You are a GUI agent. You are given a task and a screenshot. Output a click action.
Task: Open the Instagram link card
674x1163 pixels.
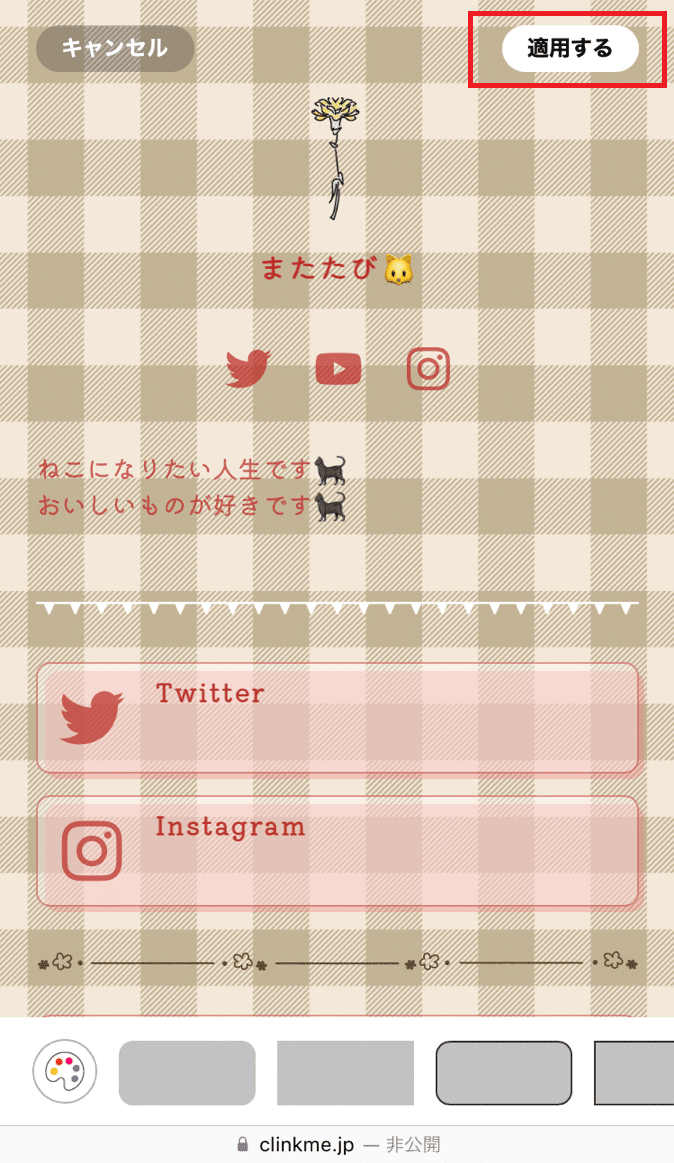click(x=337, y=851)
